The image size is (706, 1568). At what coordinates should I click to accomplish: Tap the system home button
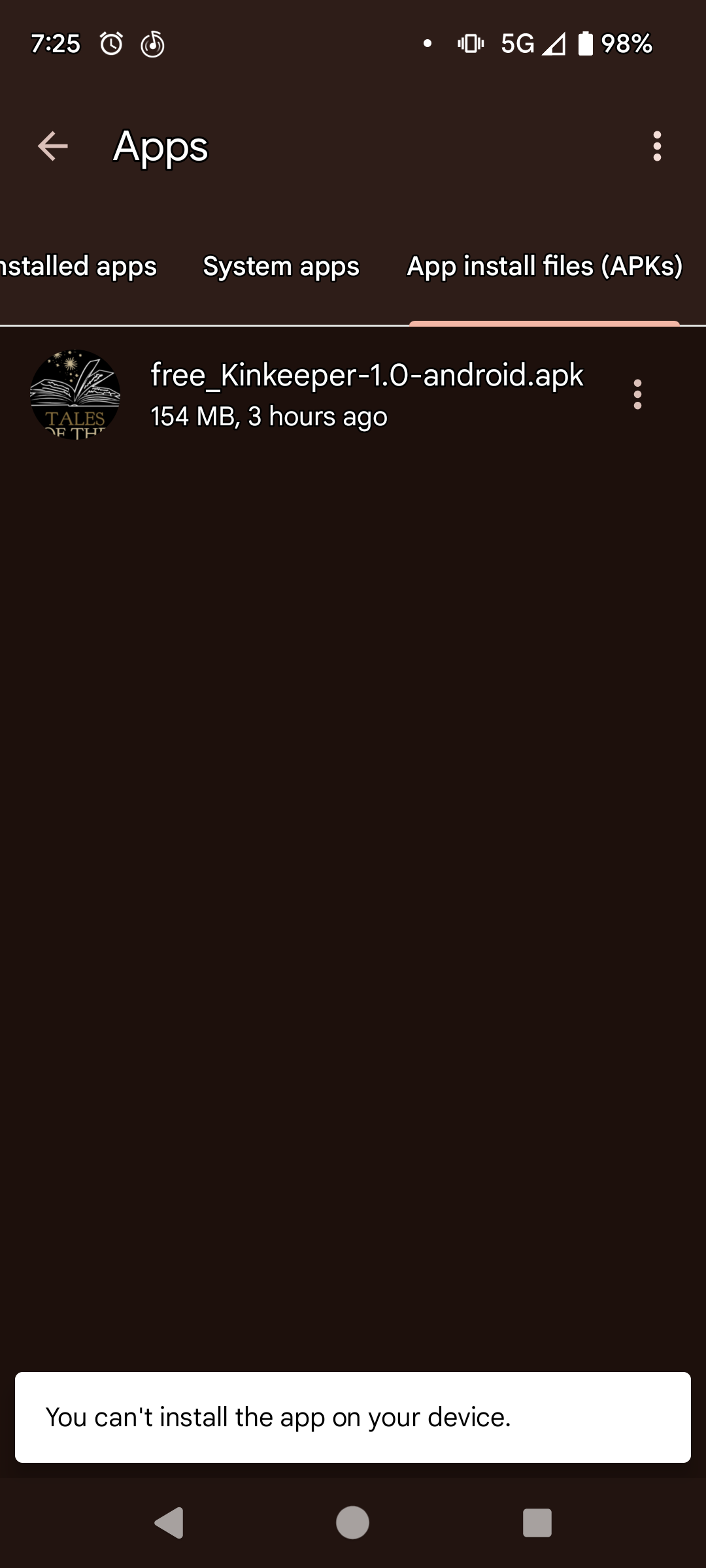(x=352, y=1522)
